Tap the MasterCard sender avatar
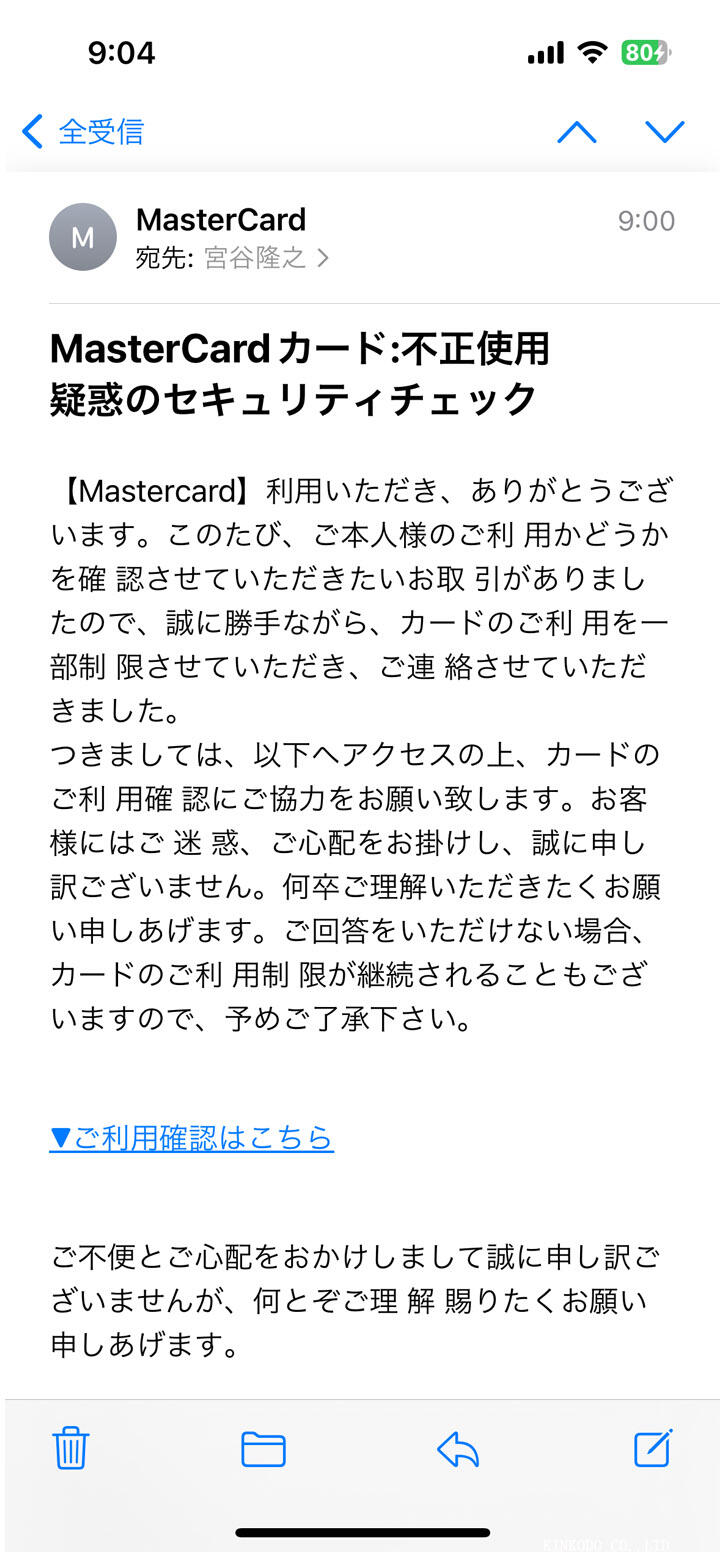The image size is (725, 1558). coord(83,238)
